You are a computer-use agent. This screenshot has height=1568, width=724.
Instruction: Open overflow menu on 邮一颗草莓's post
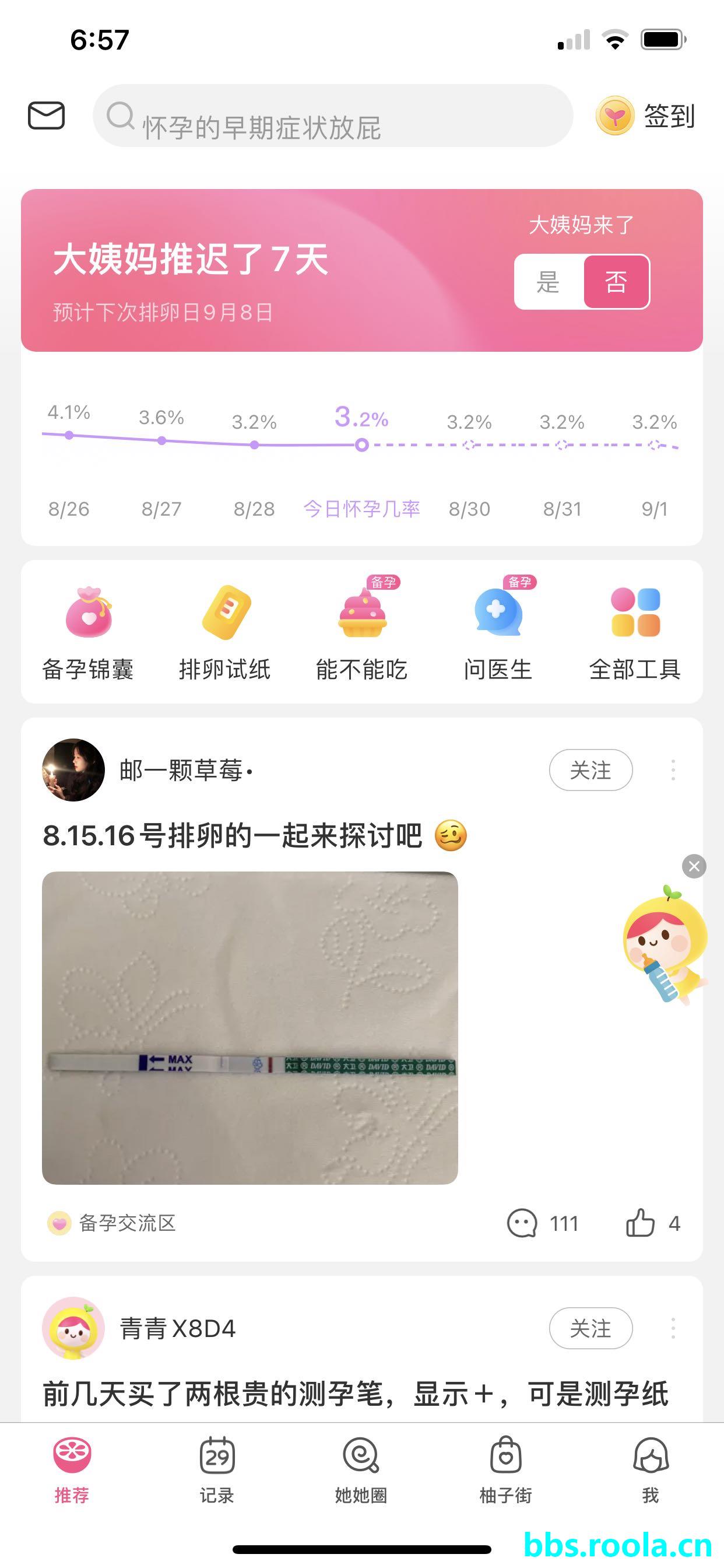673,770
